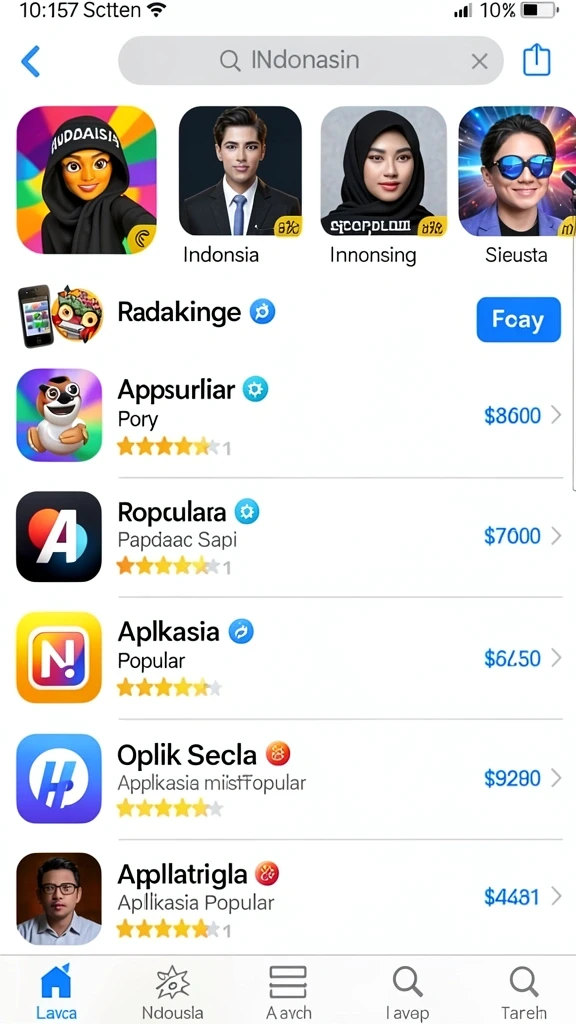This screenshot has width=576, height=1024.
Task: Switch to the Iavep tab
Action: pos(407,992)
